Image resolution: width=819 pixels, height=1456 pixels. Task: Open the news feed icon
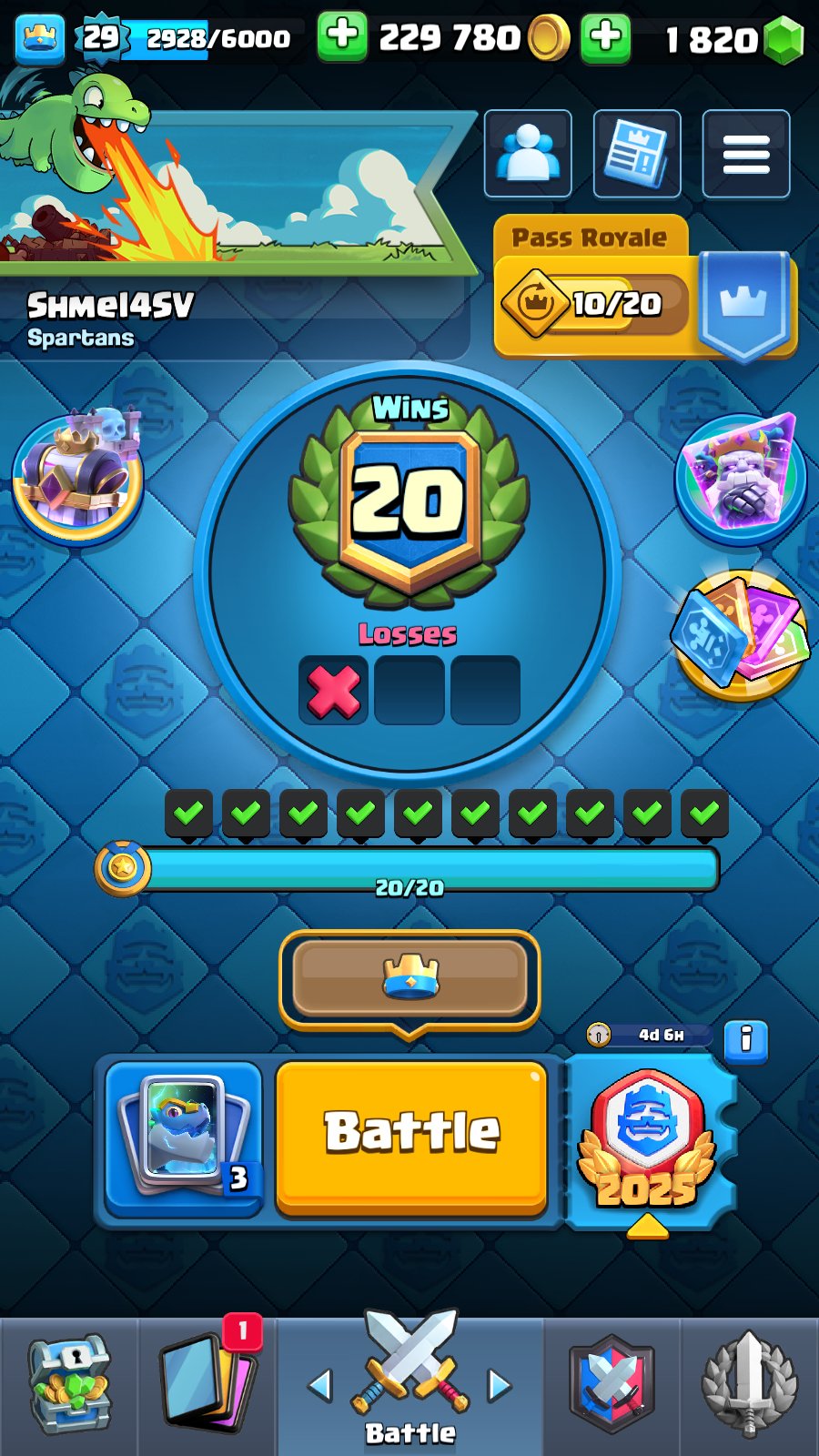637,153
